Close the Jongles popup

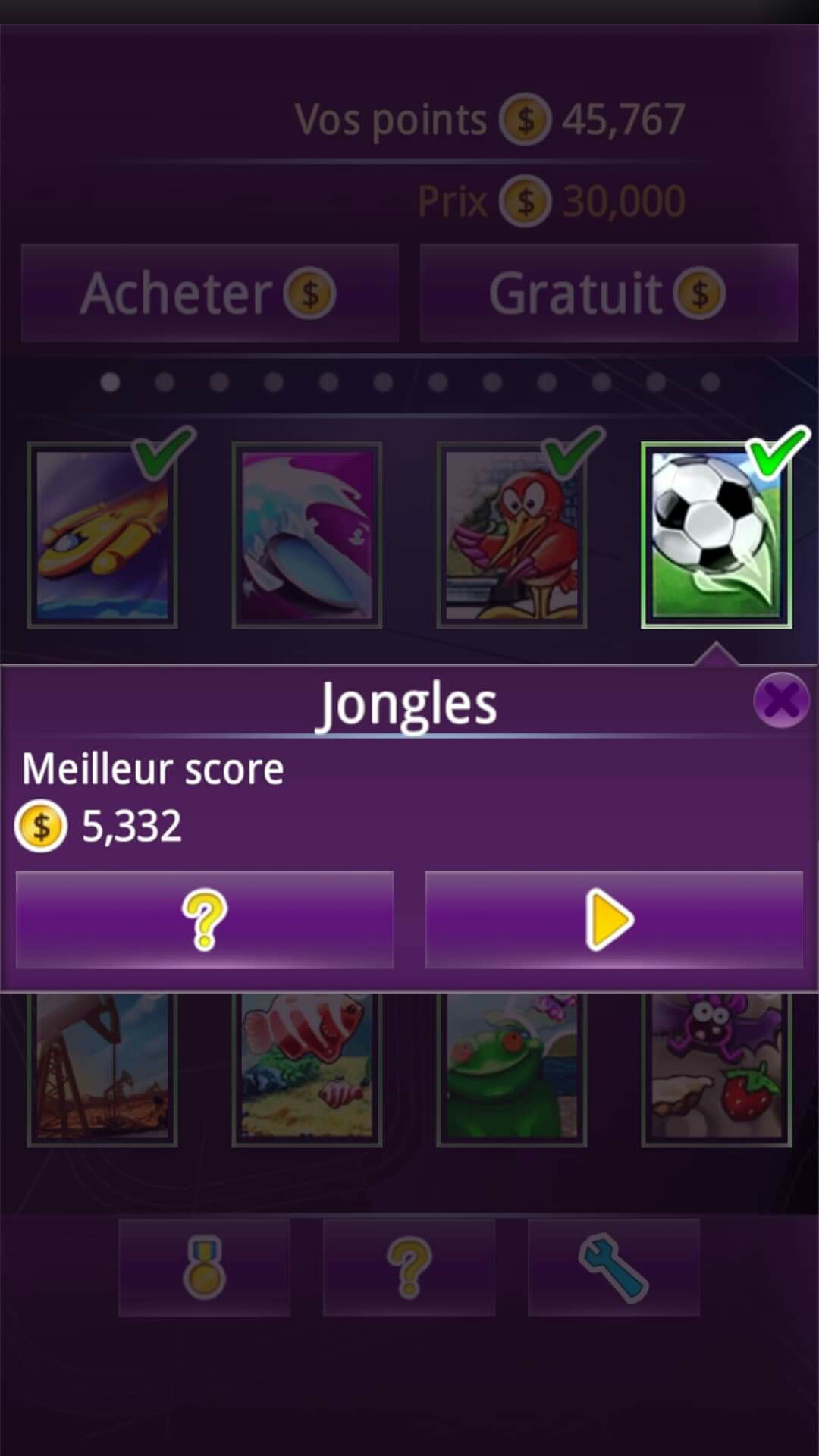(x=781, y=699)
